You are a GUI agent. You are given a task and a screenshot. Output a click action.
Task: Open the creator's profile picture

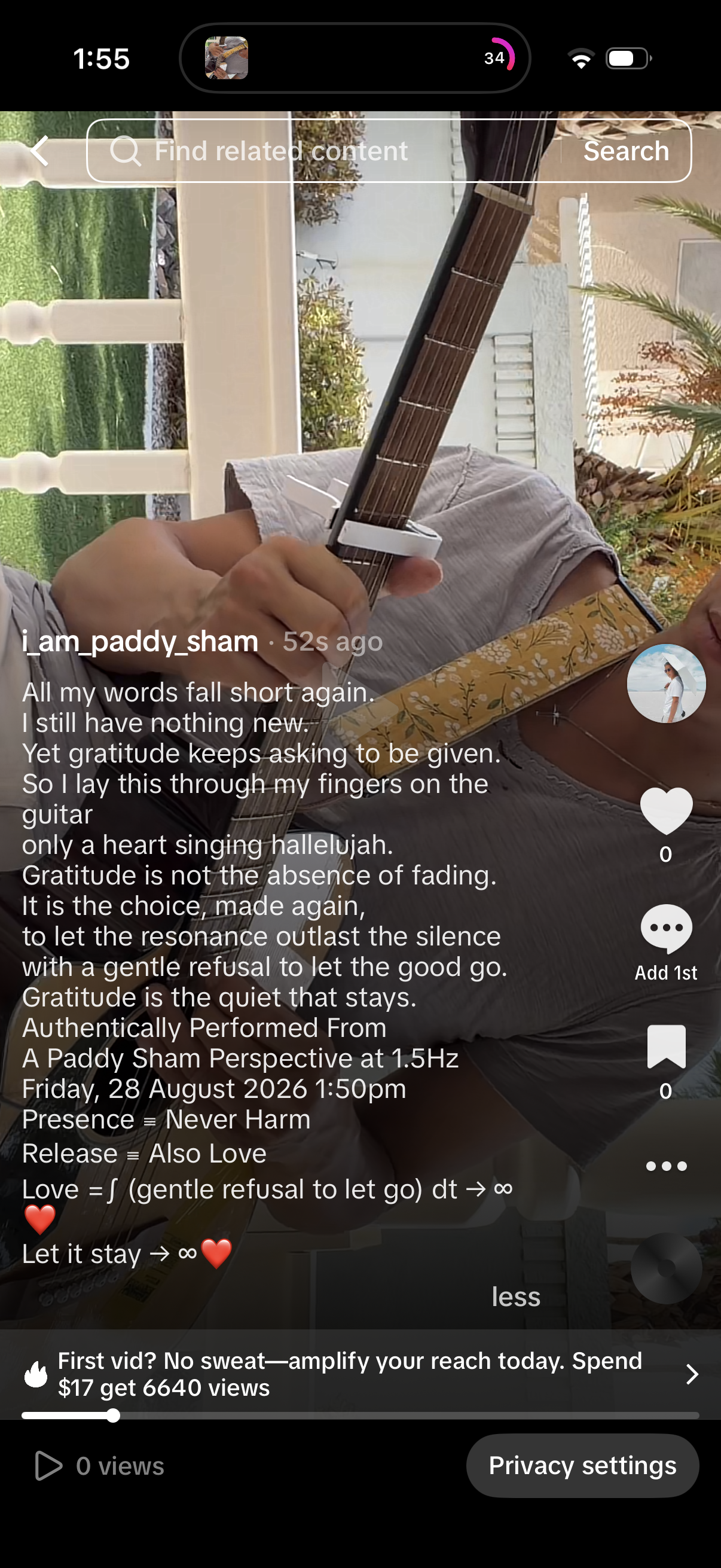click(666, 684)
